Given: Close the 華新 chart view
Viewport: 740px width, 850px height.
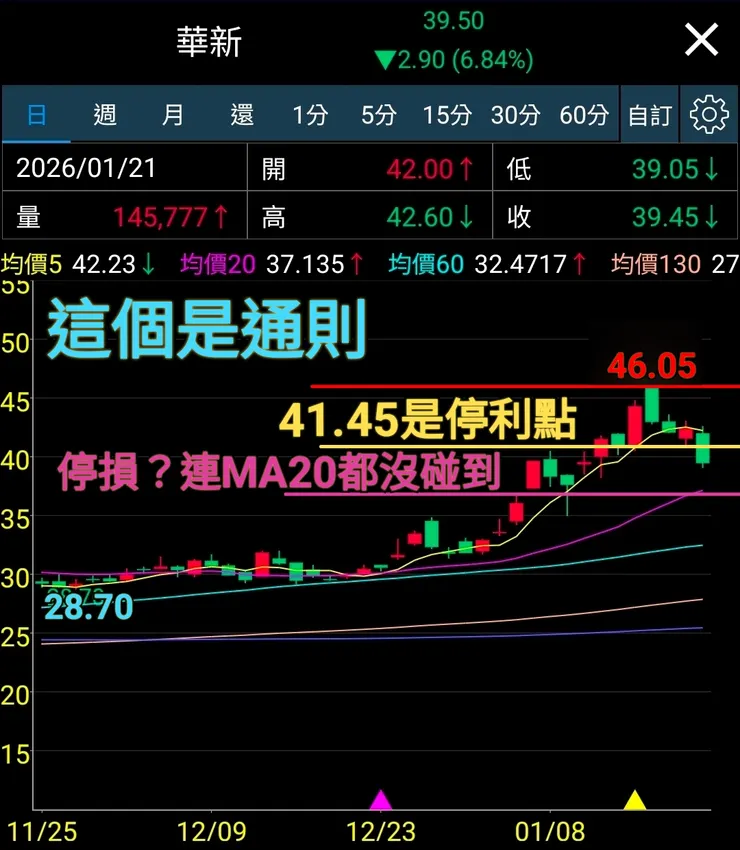Looking at the screenshot, I should click(x=701, y=41).
